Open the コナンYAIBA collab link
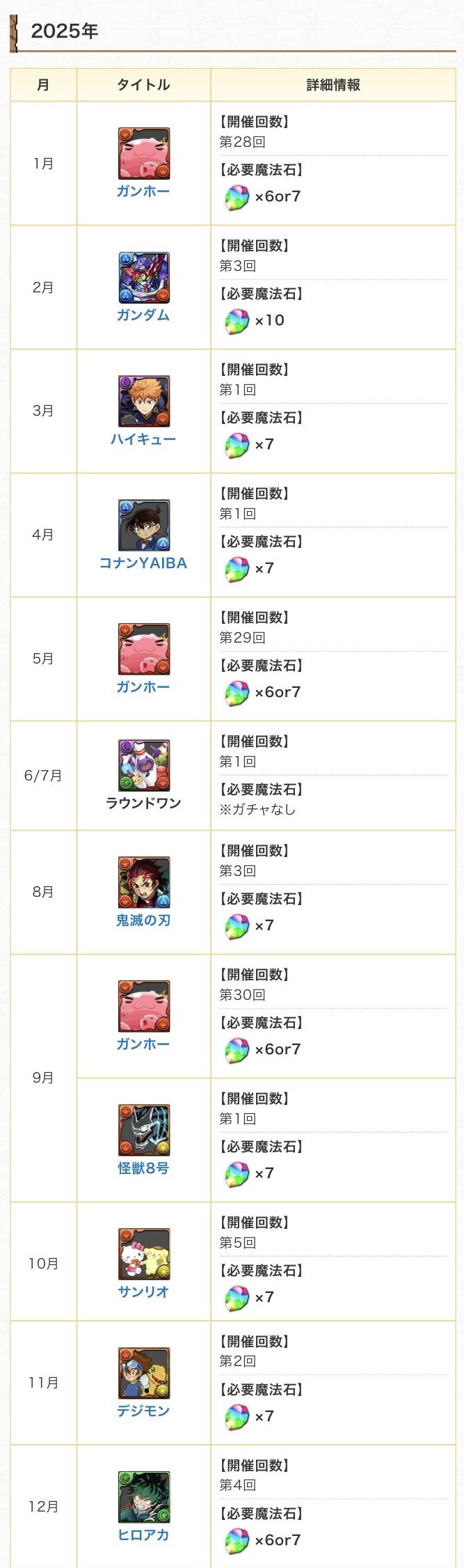 pyautogui.click(x=143, y=563)
